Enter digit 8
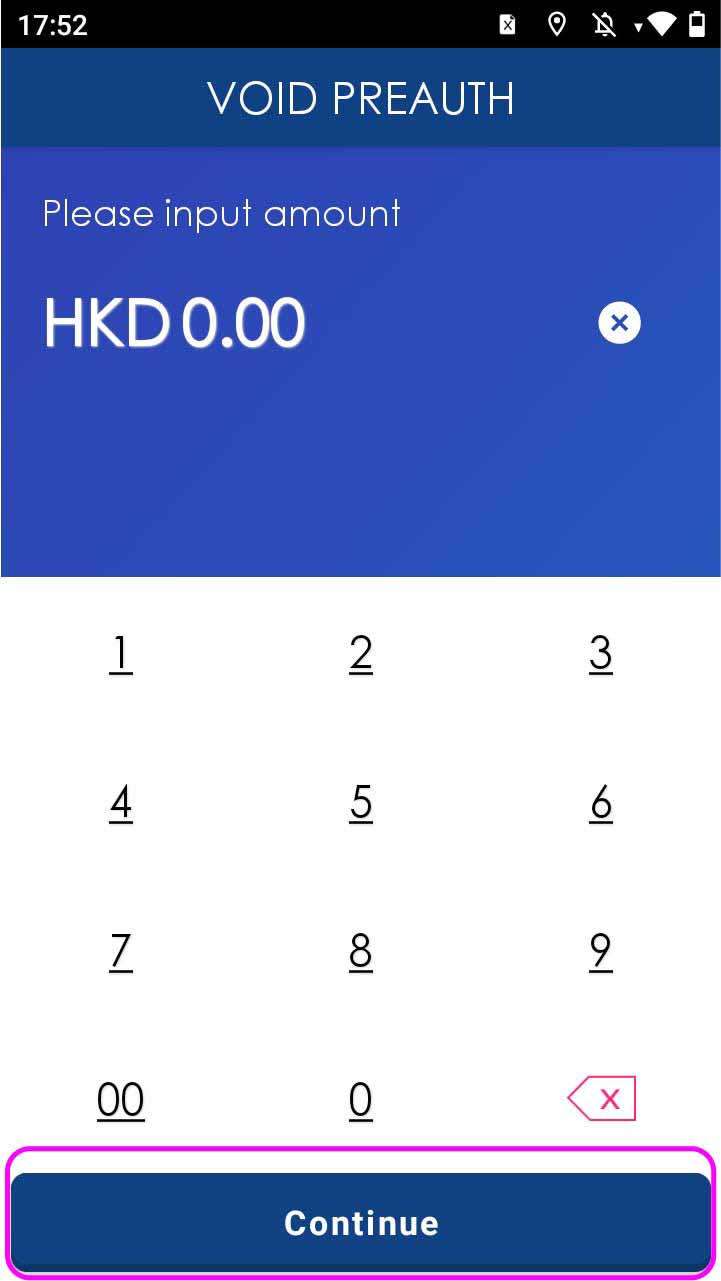This screenshot has width=721, height=1281. [361, 951]
